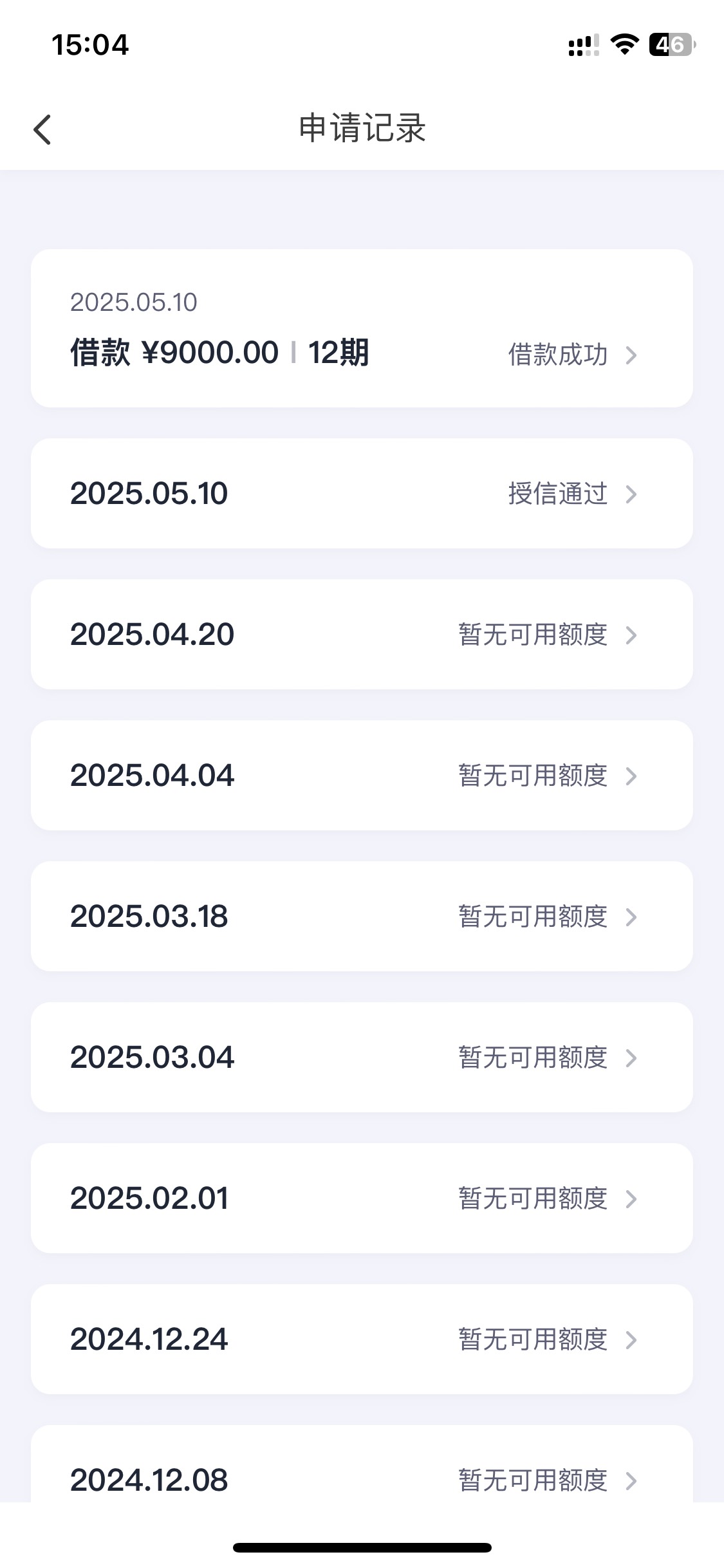Image resolution: width=724 pixels, height=1568 pixels.
Task: View the 2025.04.20 application record
Action: [362, 635]
